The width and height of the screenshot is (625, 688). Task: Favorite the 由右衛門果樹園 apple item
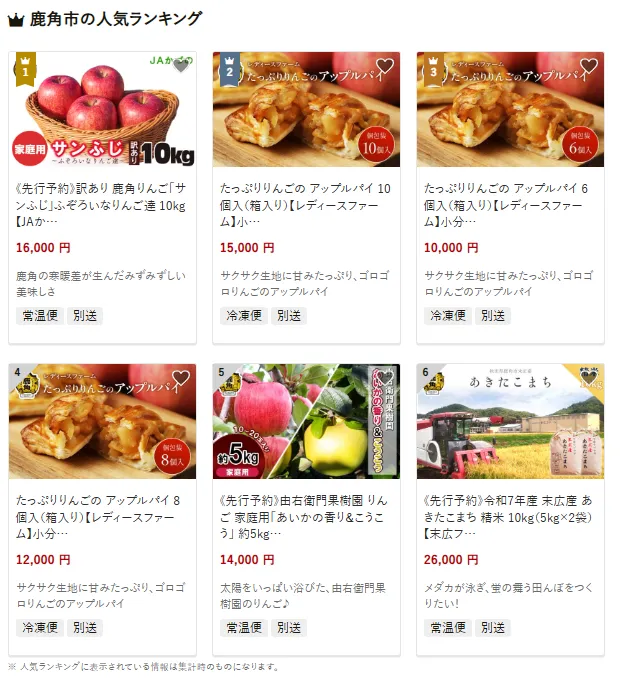(385, 378)
